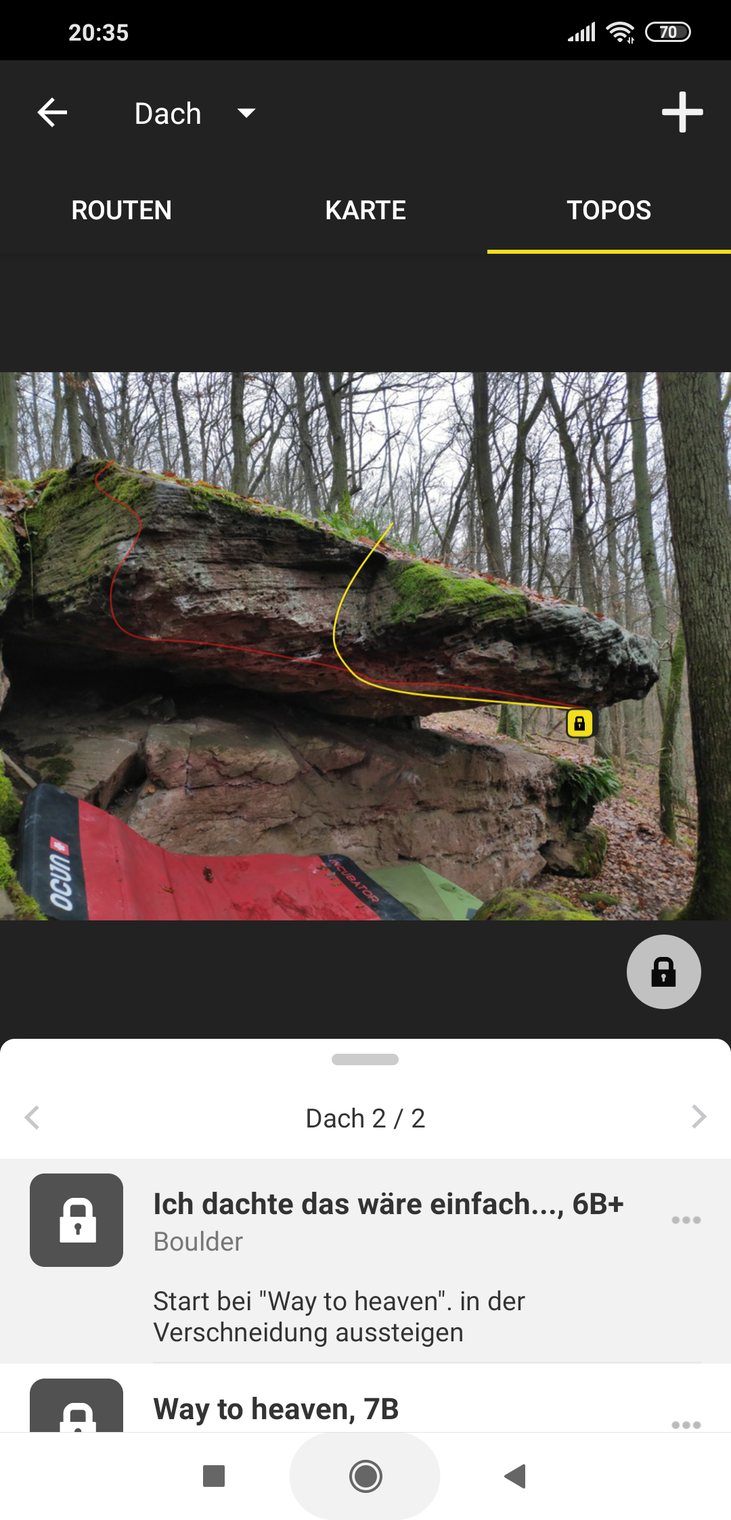Tap the system home button
731x1520 pixels.
[x=365, y=1475]
